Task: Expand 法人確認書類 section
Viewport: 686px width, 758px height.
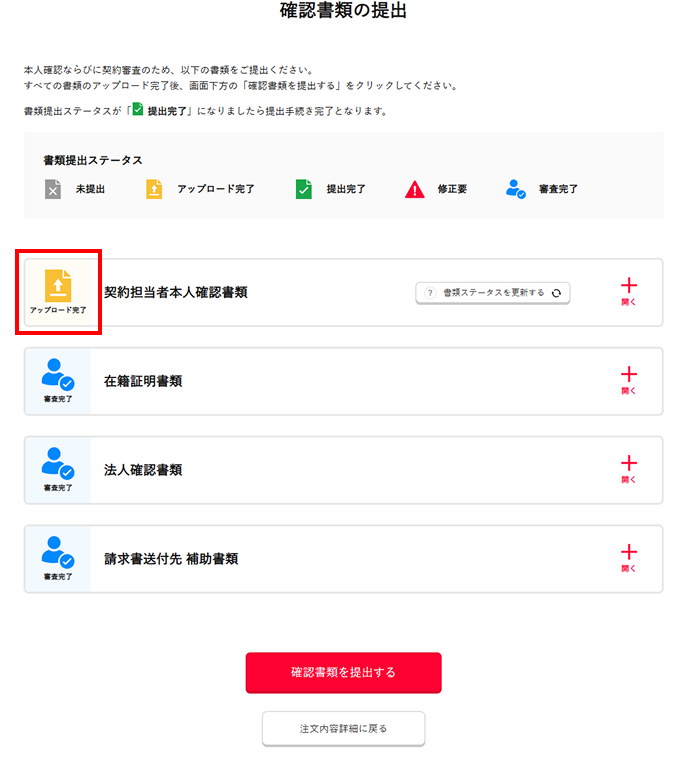Action: pos(628,469)
